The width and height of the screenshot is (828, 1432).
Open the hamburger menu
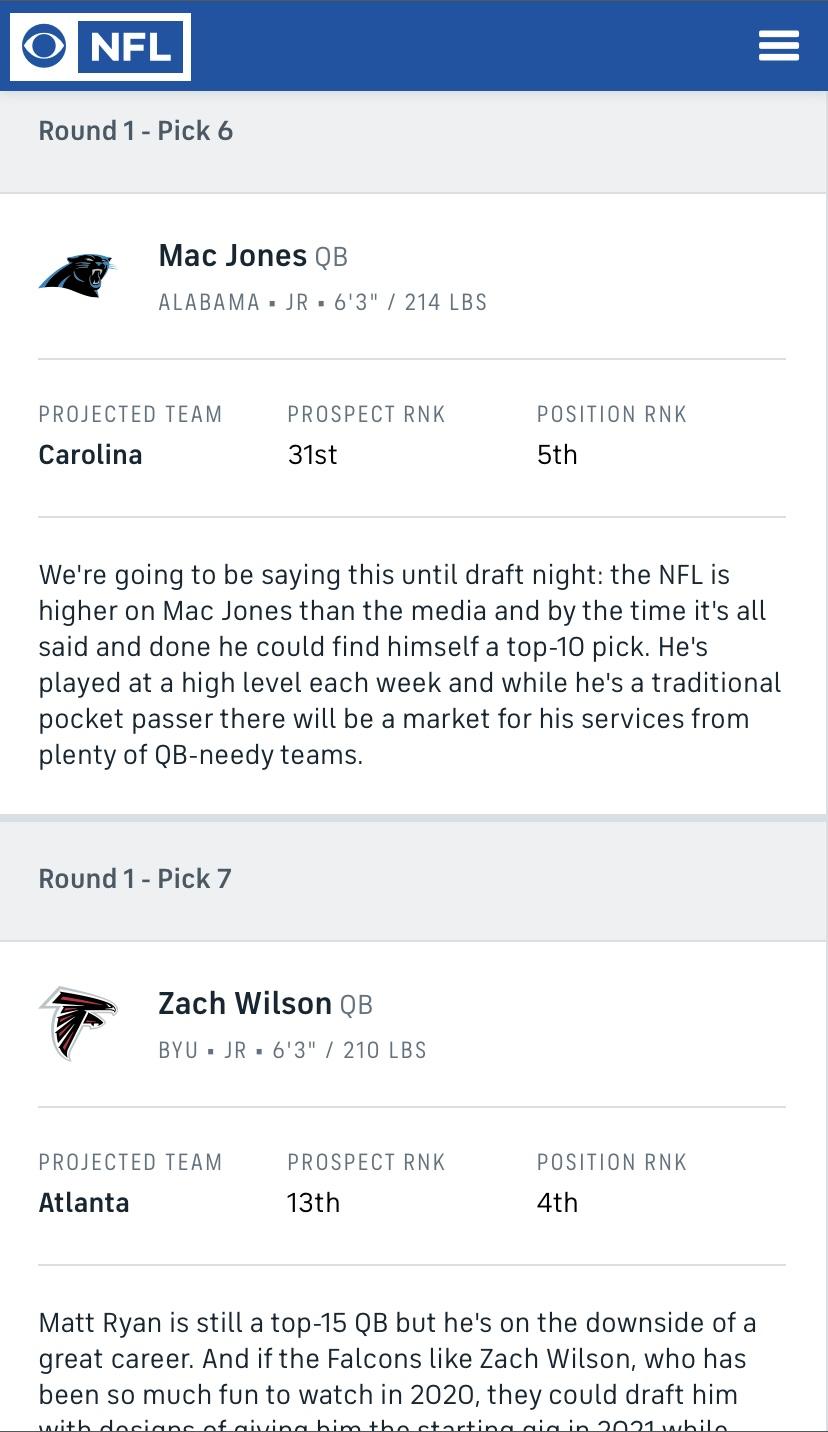pos(778,45)
